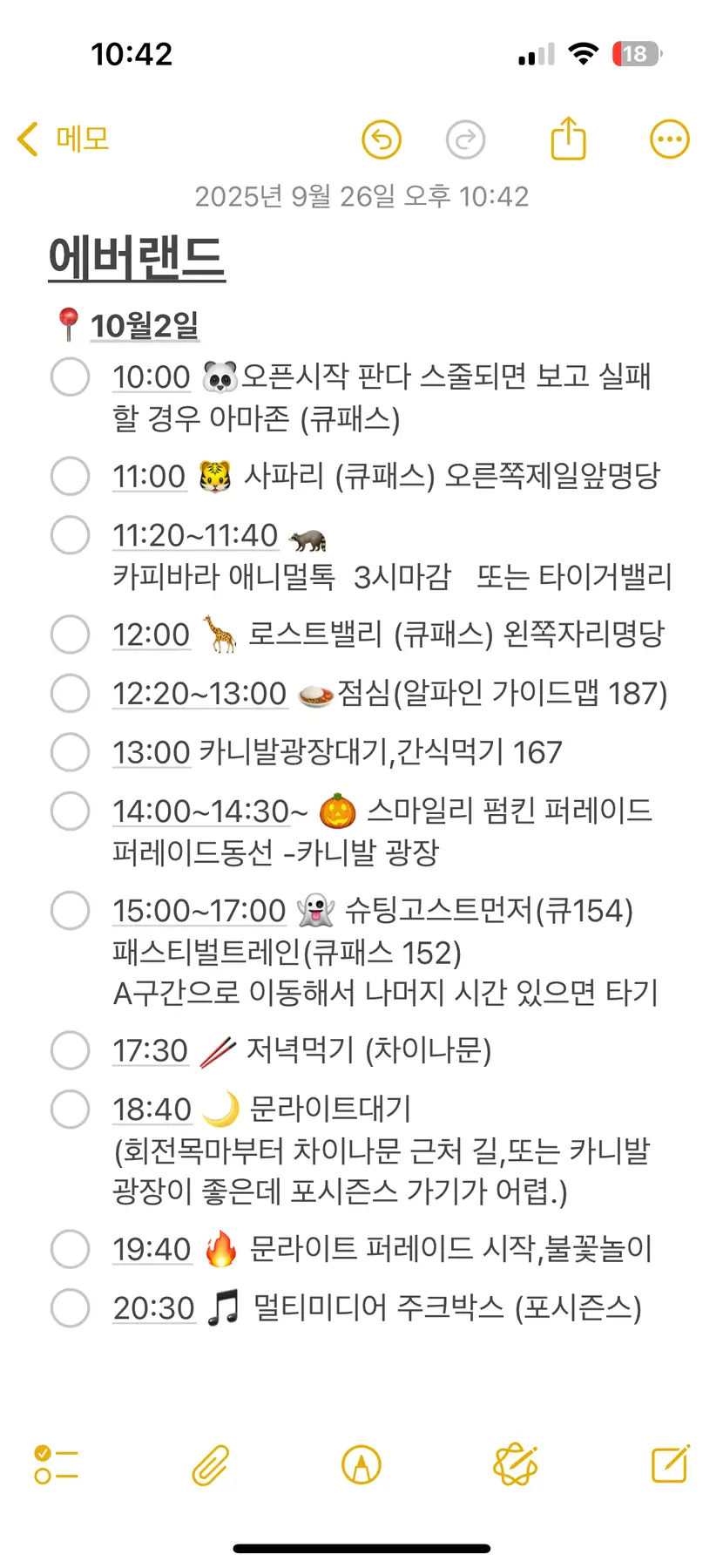Screen dimensions: 723x1568
Task: Tap the redo arrow icon
Action: pyautogui.click(x=465, y=139)
